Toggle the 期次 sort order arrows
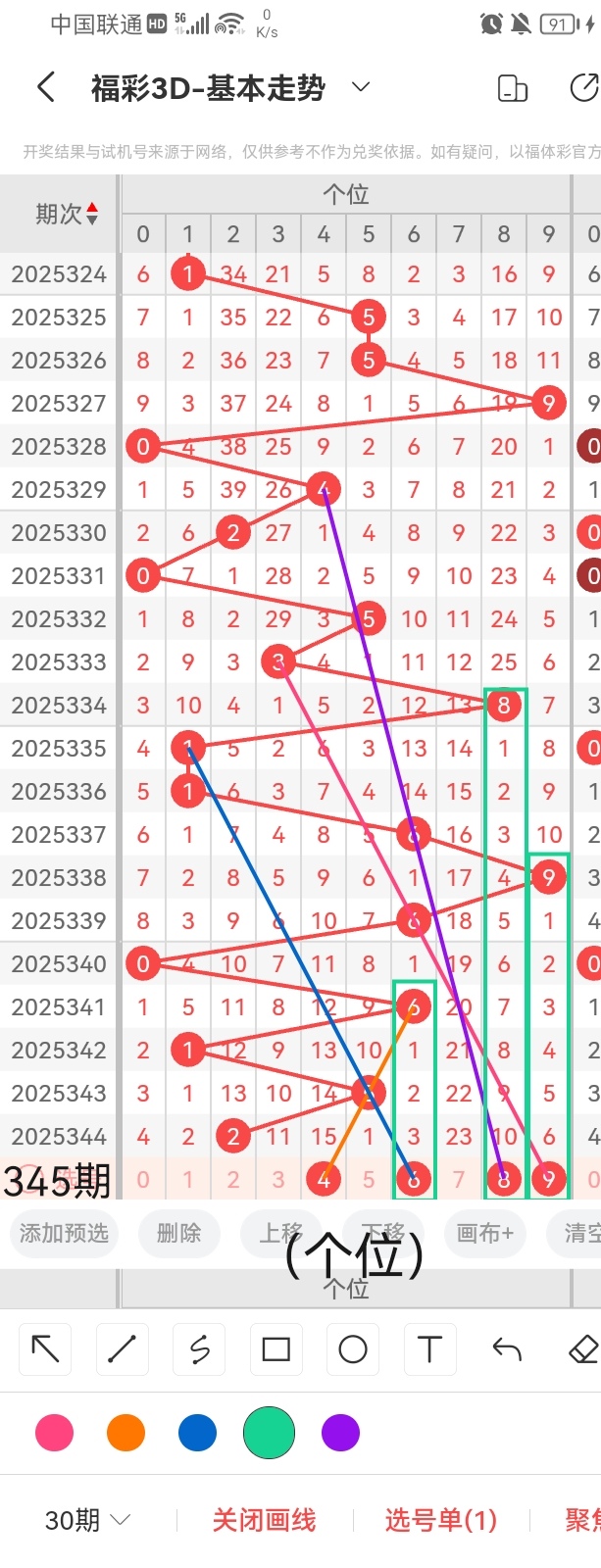This screenshot has width=601, height=1568. point(92,214)
